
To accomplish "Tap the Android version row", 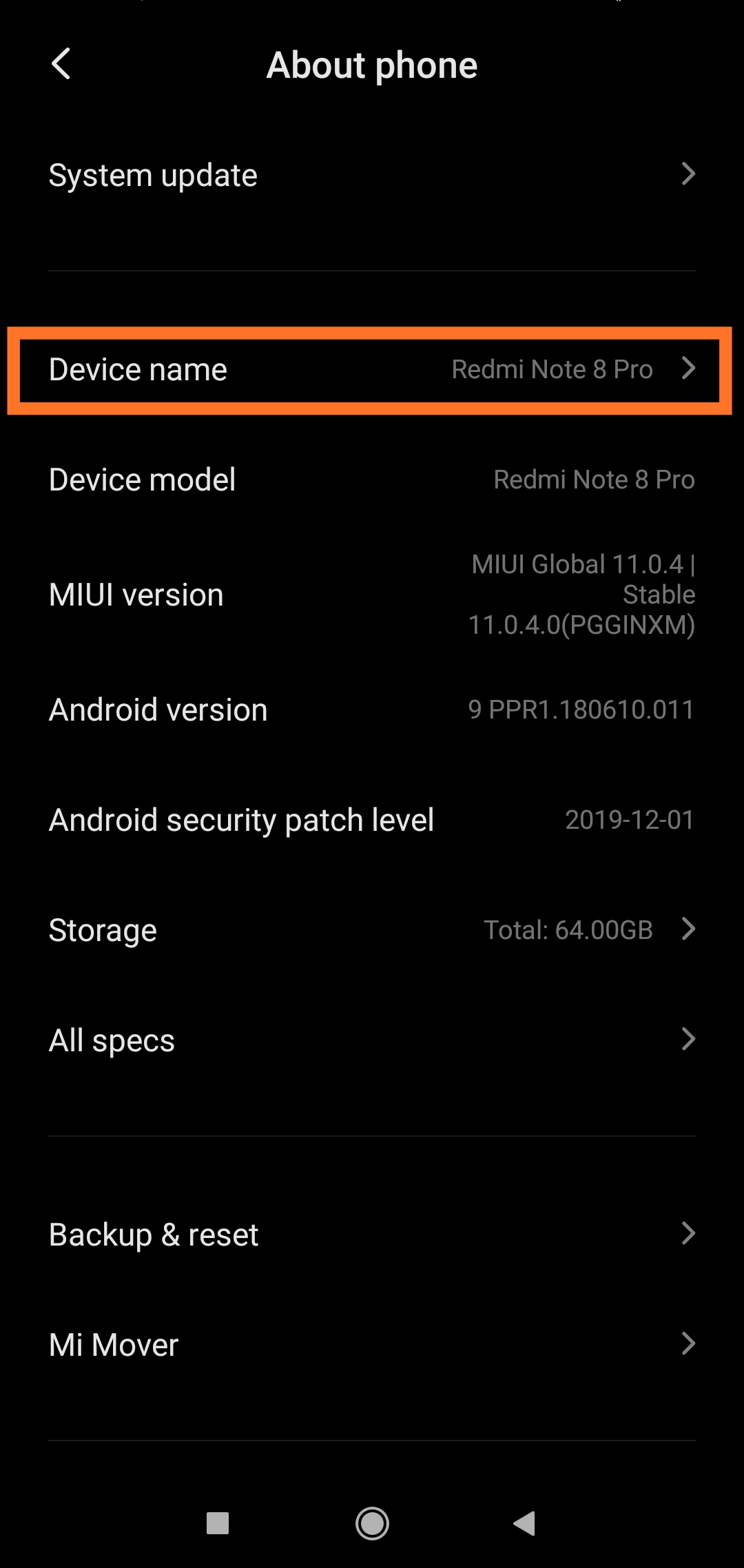I will 372,709.
